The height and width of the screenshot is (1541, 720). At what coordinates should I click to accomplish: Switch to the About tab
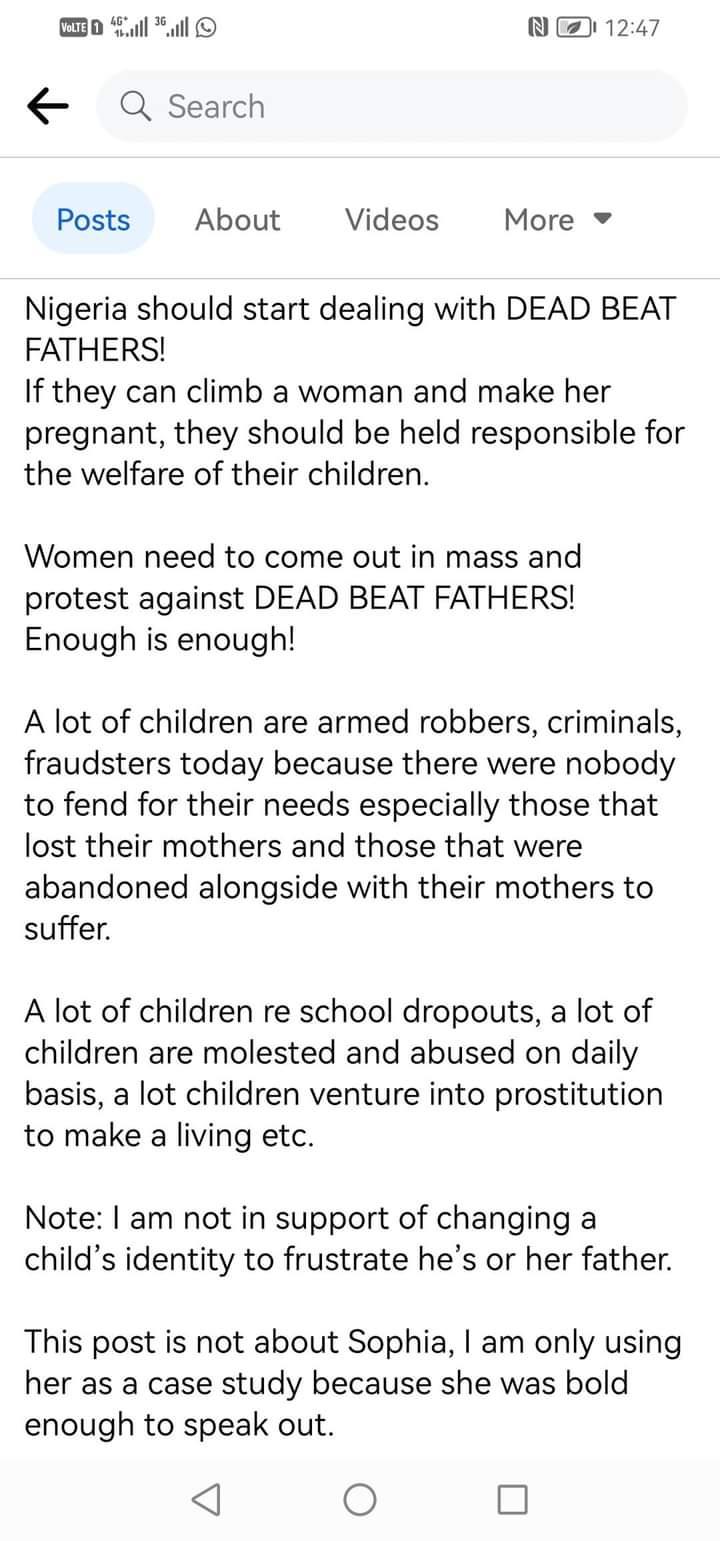[237, 219]
